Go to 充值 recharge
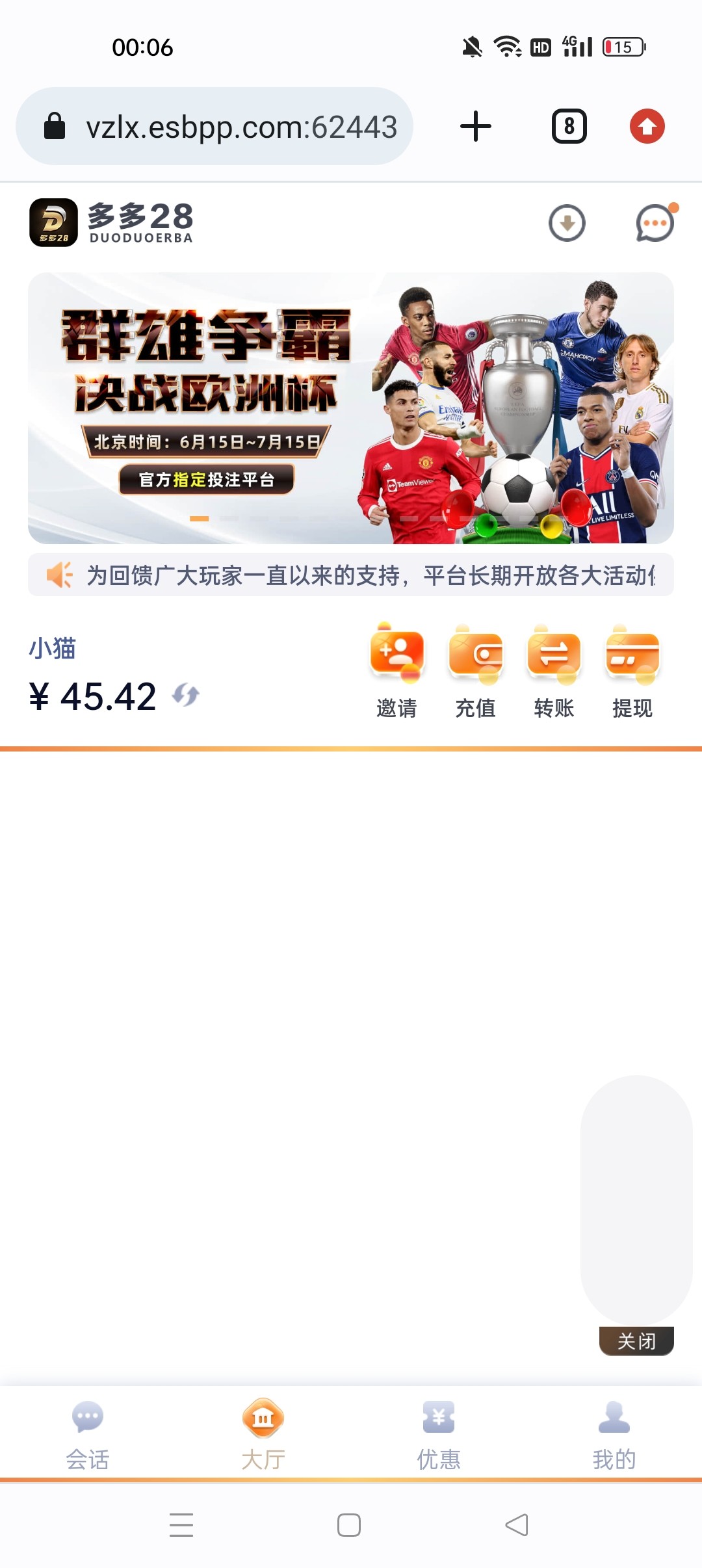Screen dimensions: 702x1568 click(x=476, y=672)
